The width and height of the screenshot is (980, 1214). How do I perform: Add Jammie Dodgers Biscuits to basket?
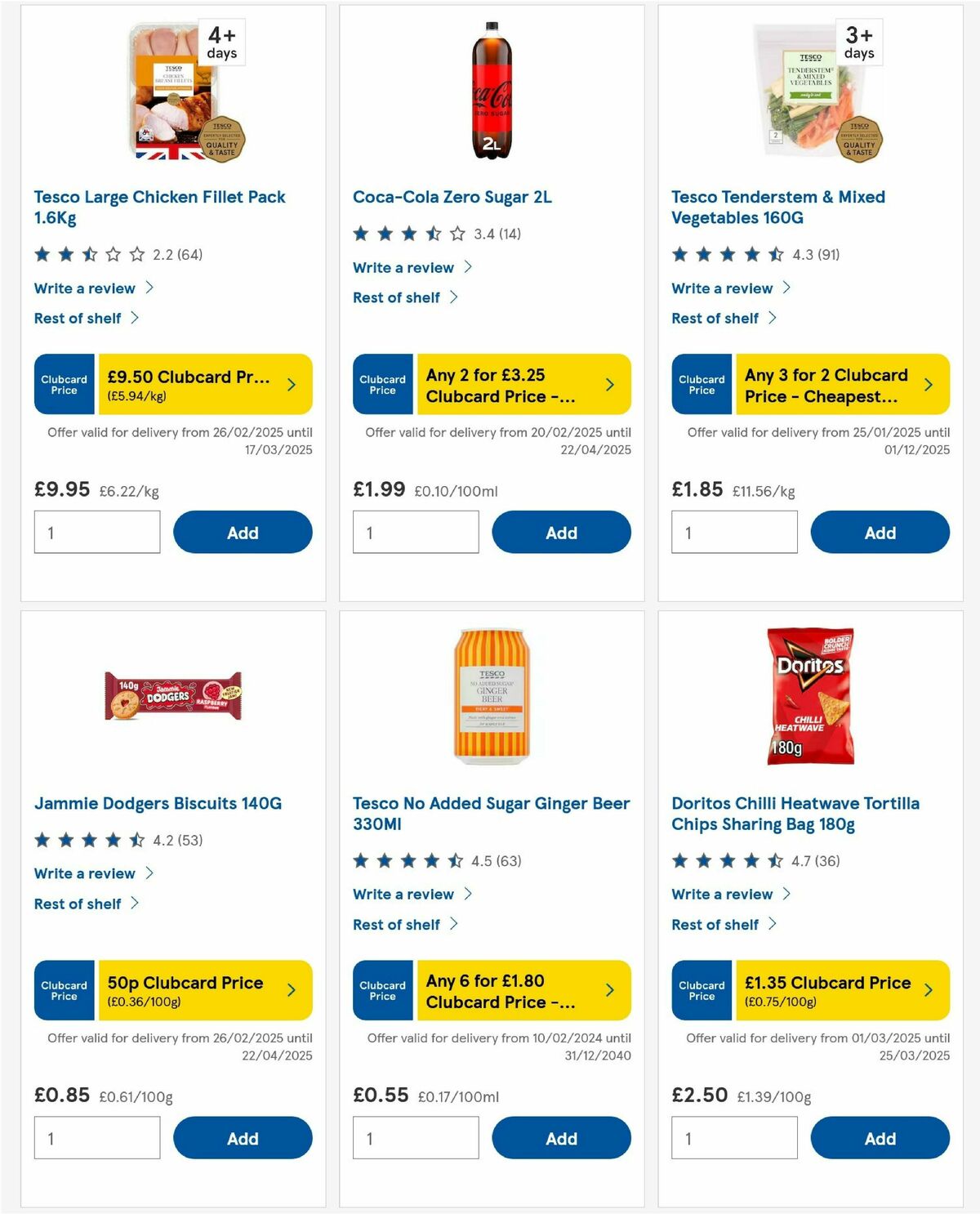(243, 1137)
